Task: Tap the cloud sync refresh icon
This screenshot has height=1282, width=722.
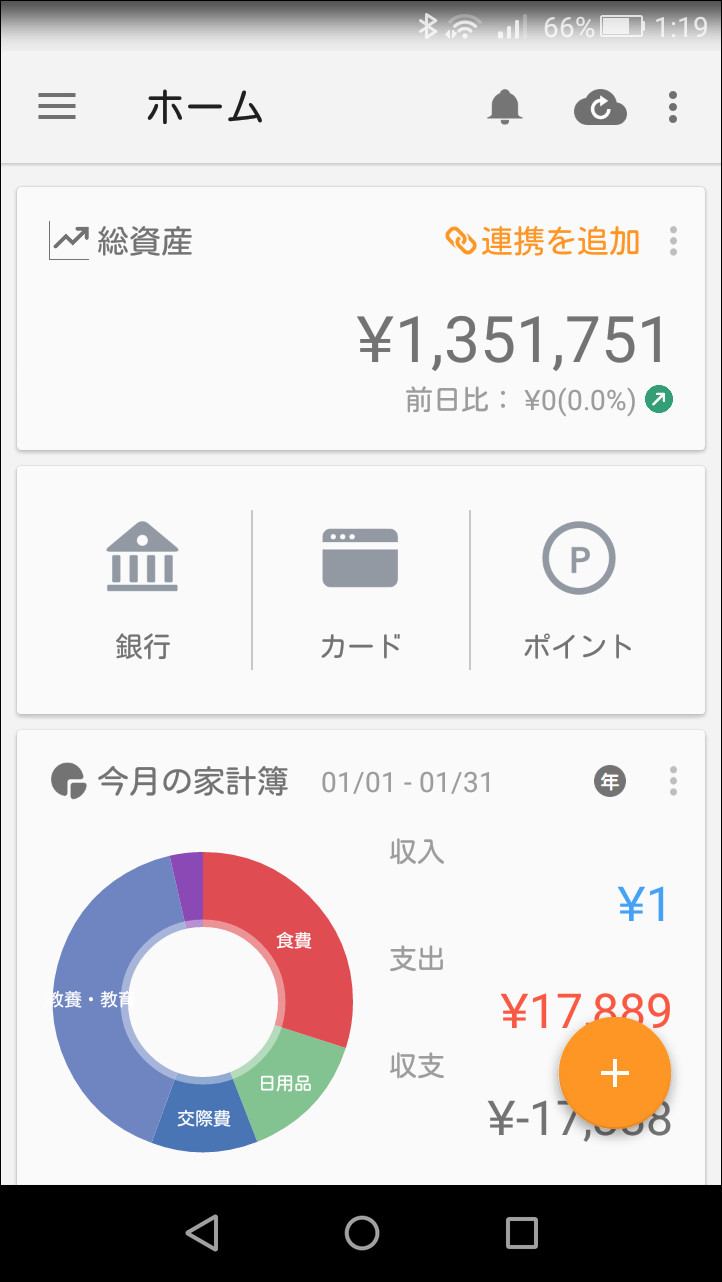Action: [x=600, y=107]
